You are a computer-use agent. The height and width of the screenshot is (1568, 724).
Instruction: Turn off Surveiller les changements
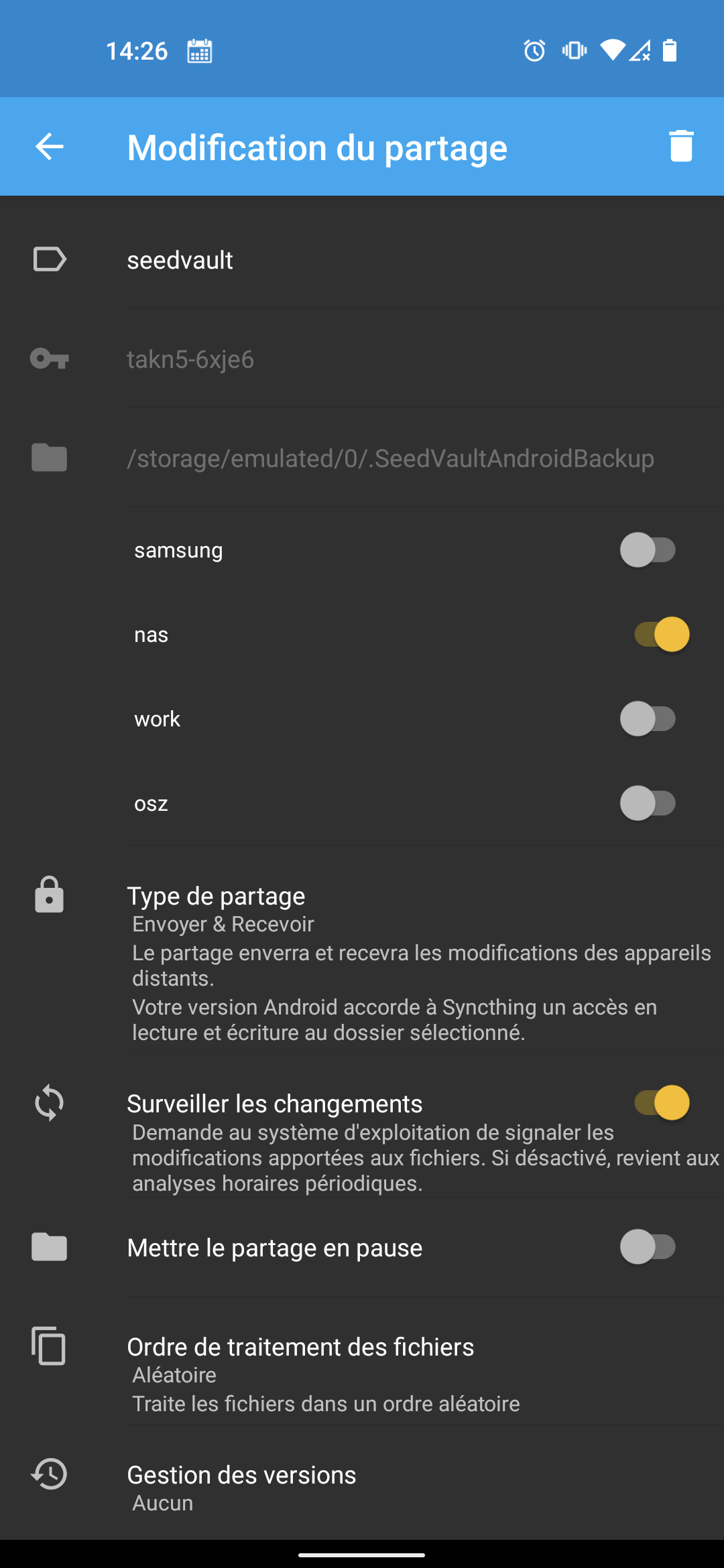click(x=661, y=1103)
